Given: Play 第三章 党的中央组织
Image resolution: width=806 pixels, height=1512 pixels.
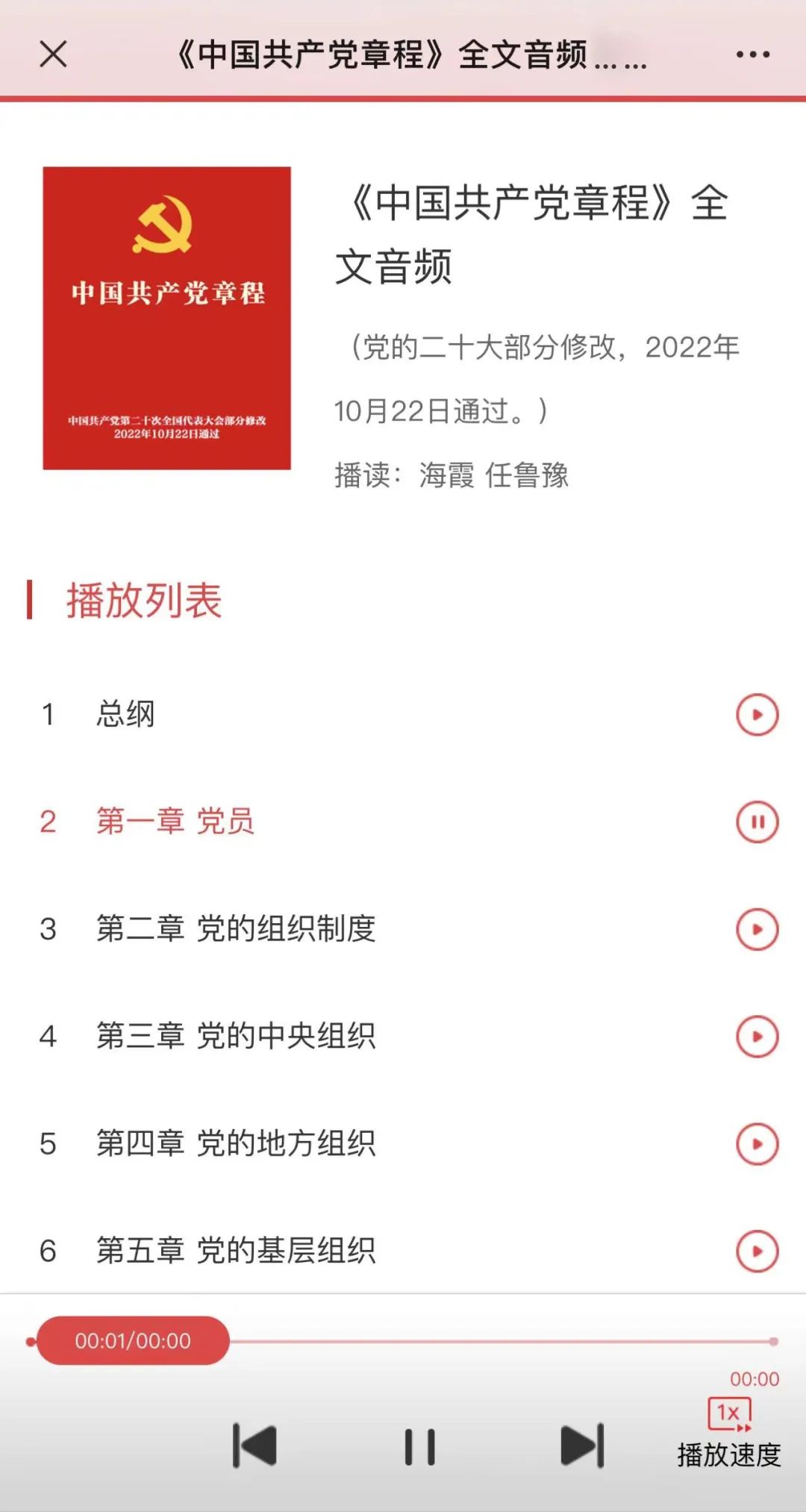Looking at the screenshot, I should [757, 1036].
